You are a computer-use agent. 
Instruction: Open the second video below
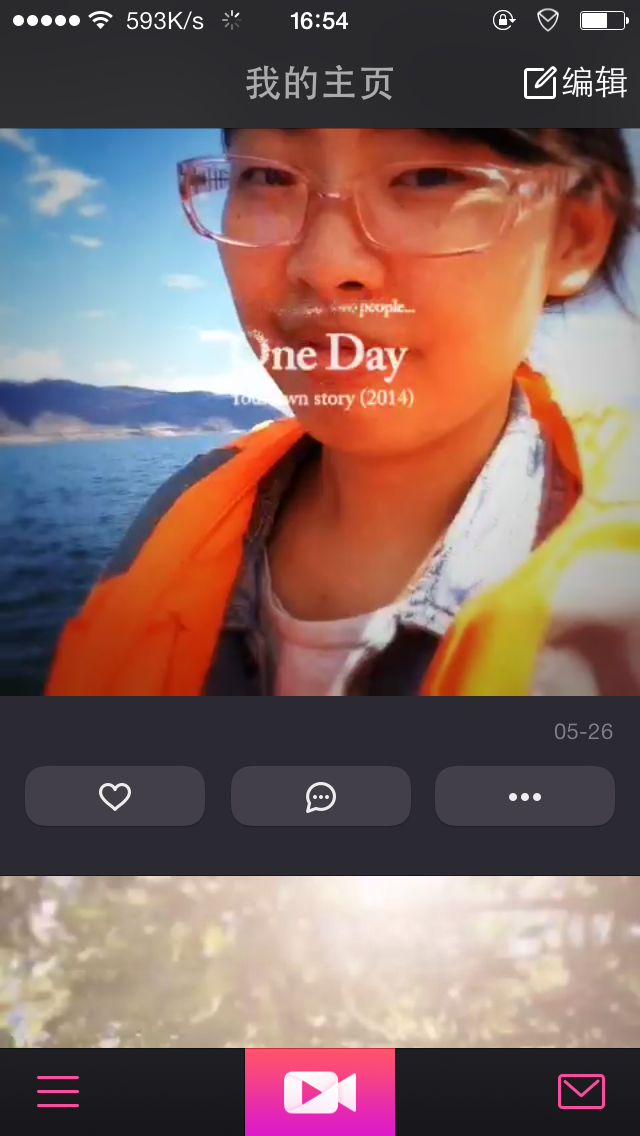320,960
